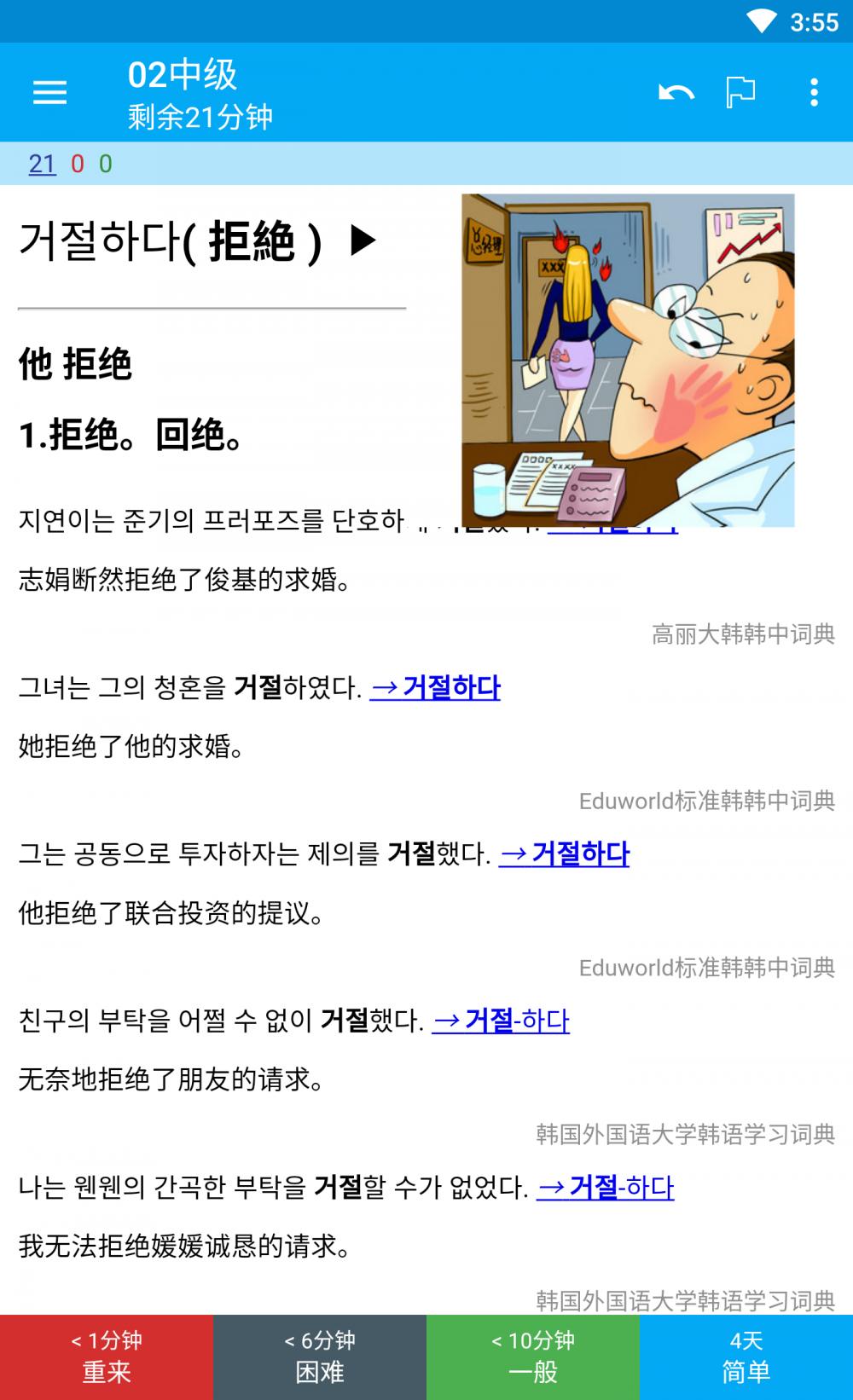Rate card as 困难 (under 6 minutes)
This screenshot has height=1400, width=853.
coord(320,1357)
